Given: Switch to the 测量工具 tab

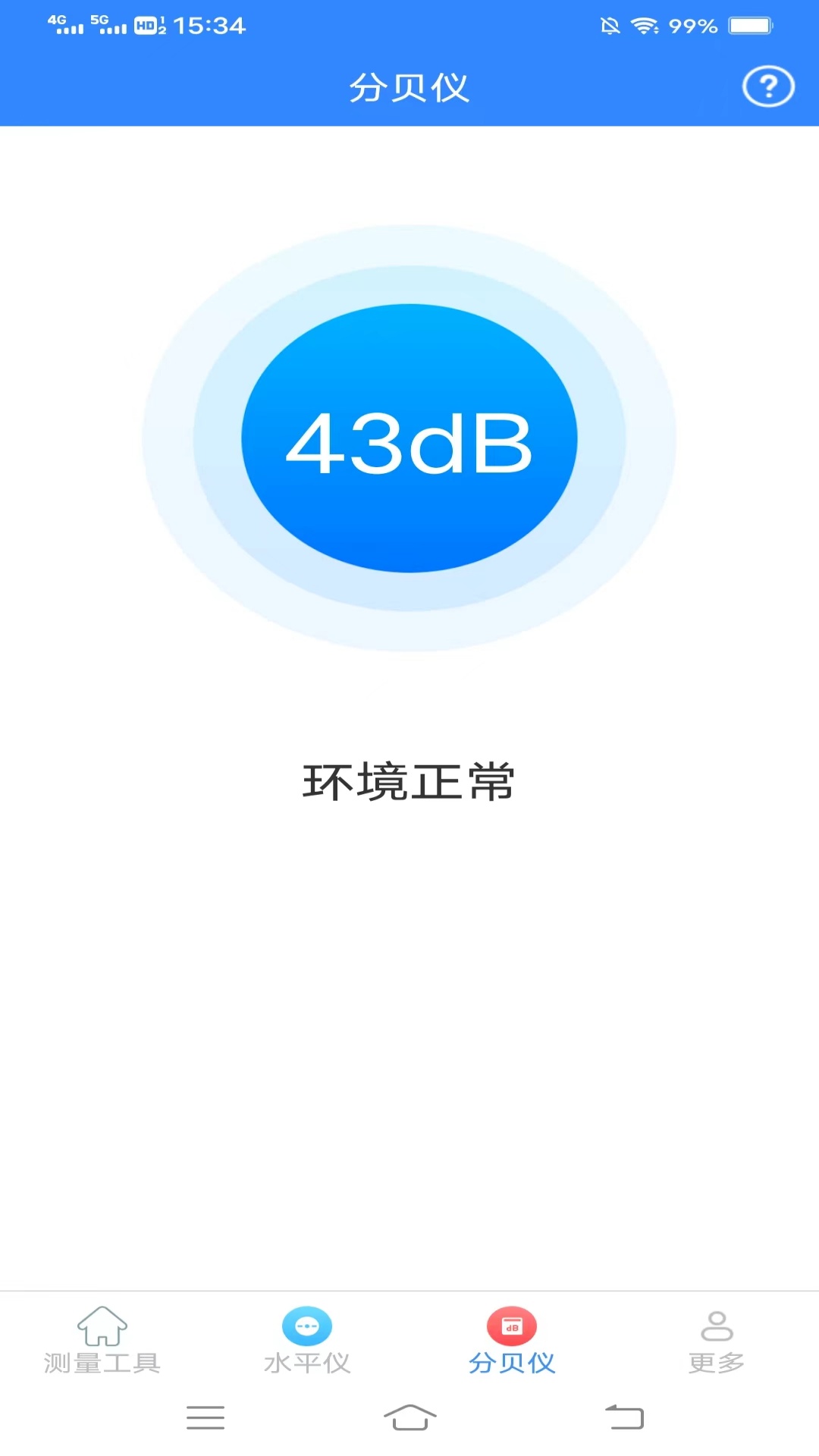Looking at the screenshot, I should [102, 1342].
